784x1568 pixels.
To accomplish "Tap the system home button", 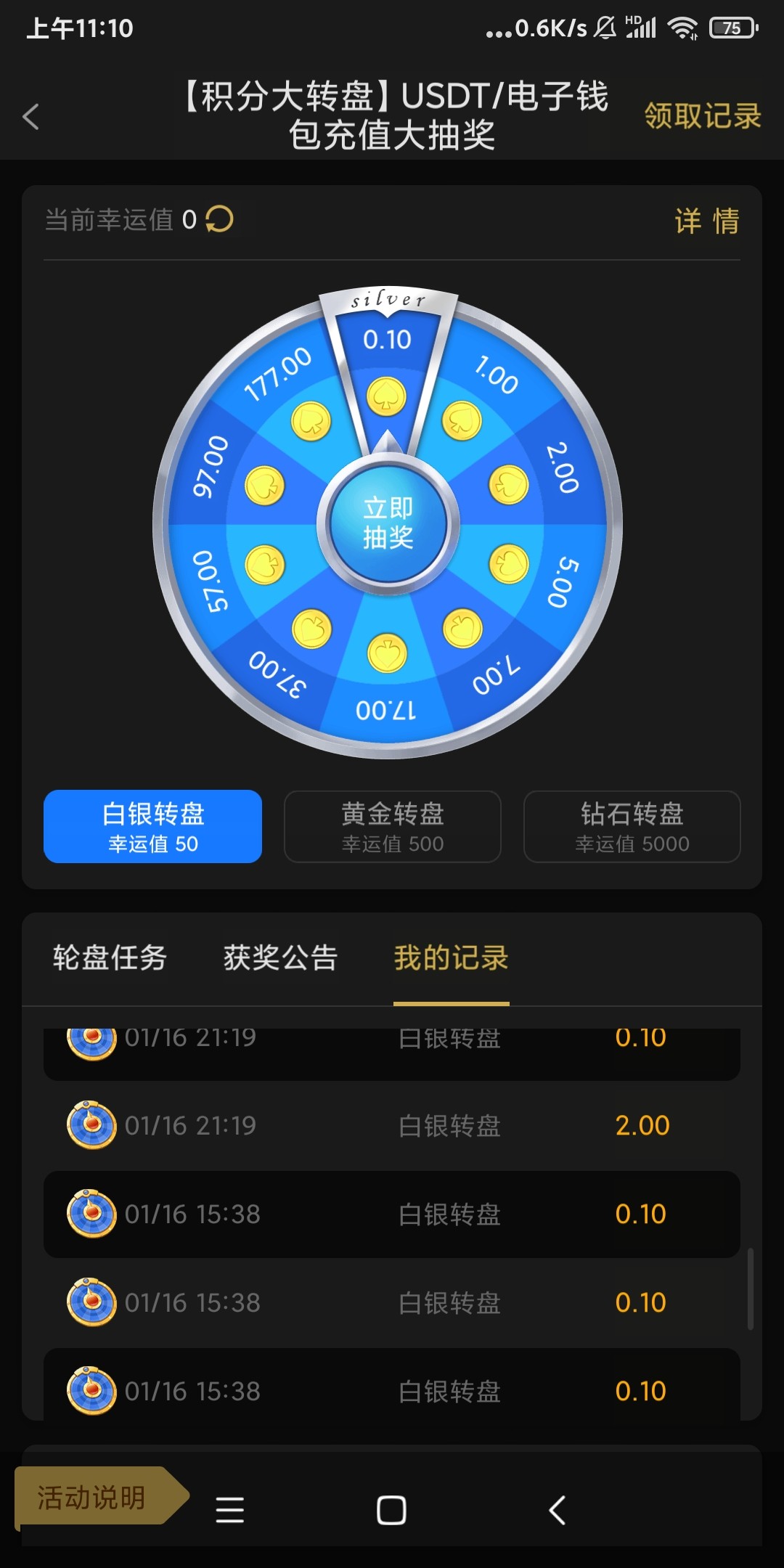I will [391, 1511].
